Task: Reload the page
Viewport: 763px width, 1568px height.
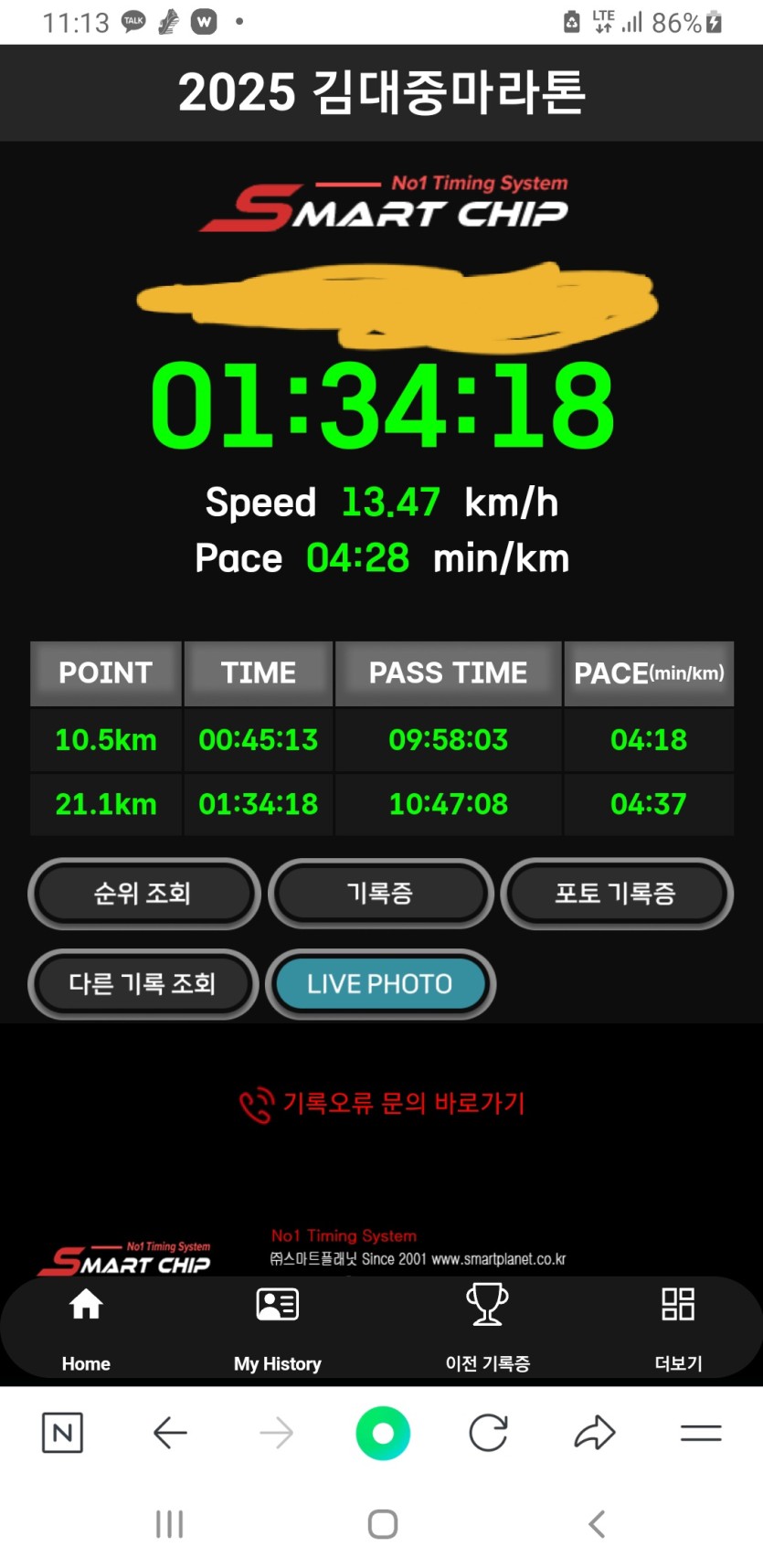Action: (488, 1432)
